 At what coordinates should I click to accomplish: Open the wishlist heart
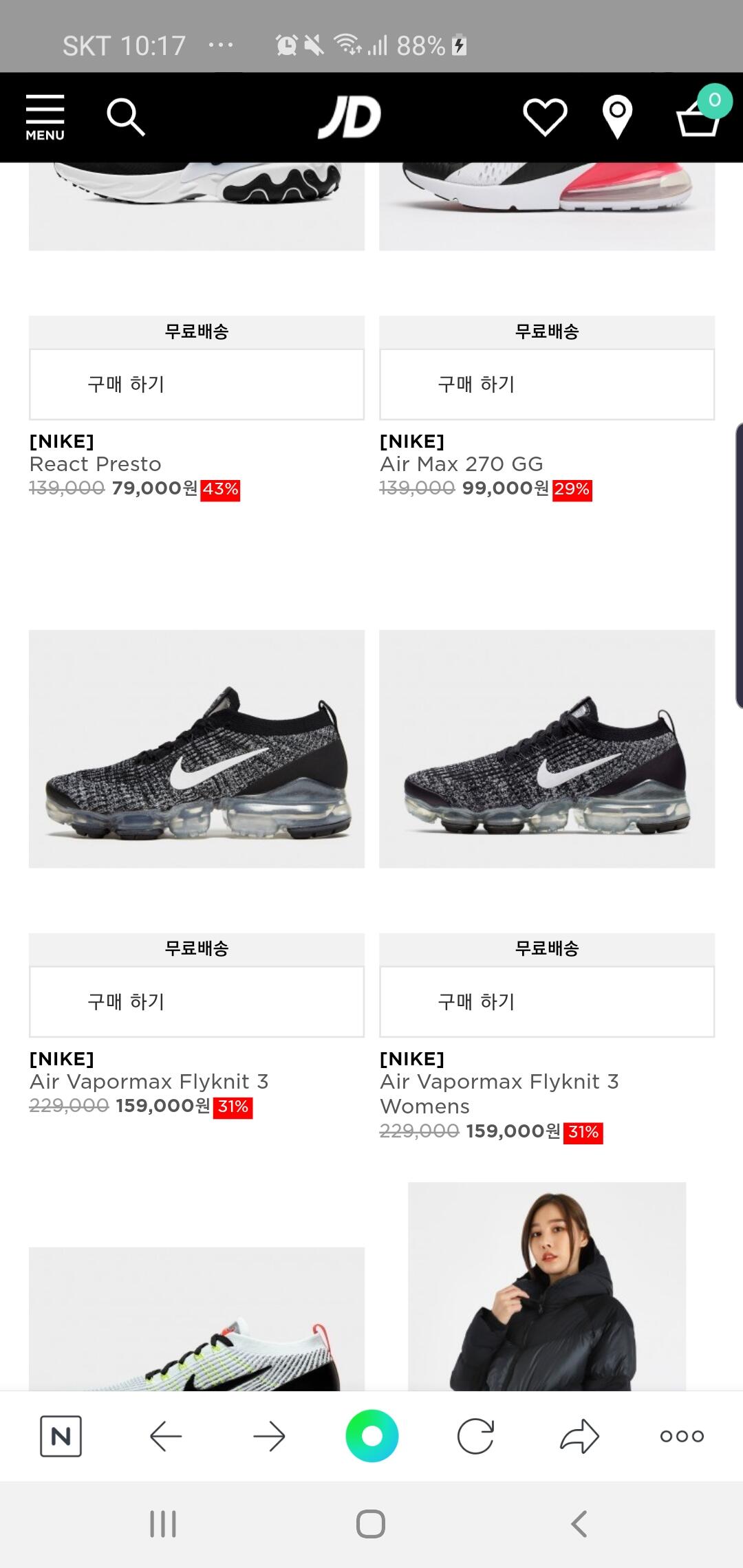pos(545,117)
